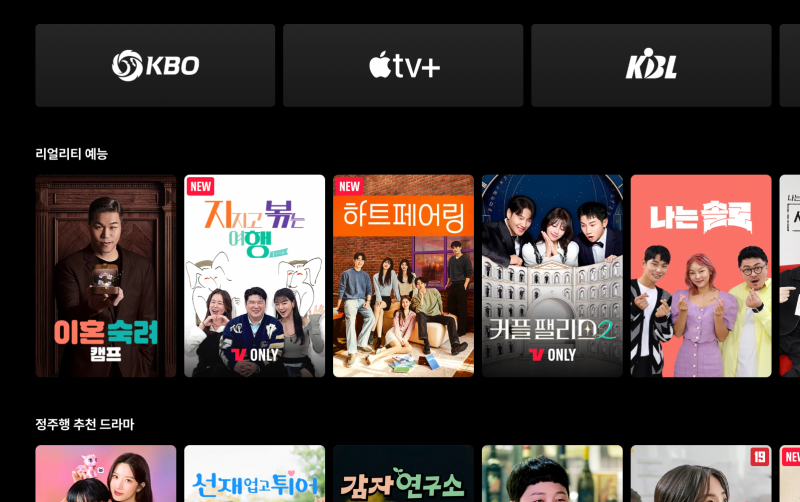Open the Apple TV+ tile

pyautogui.click(x=403, y=66)
